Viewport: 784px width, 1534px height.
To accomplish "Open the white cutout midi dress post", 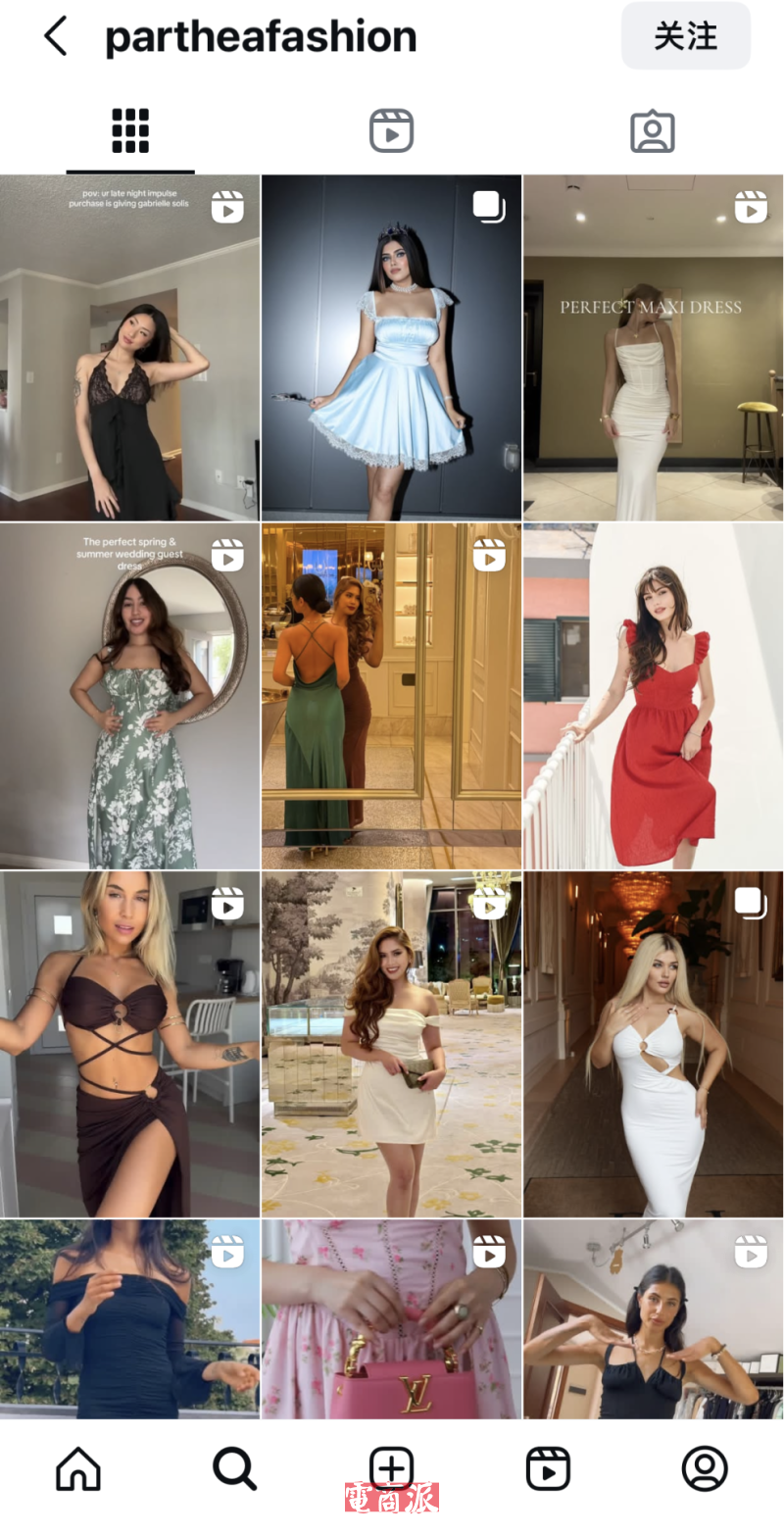I will click(654, 1044).
